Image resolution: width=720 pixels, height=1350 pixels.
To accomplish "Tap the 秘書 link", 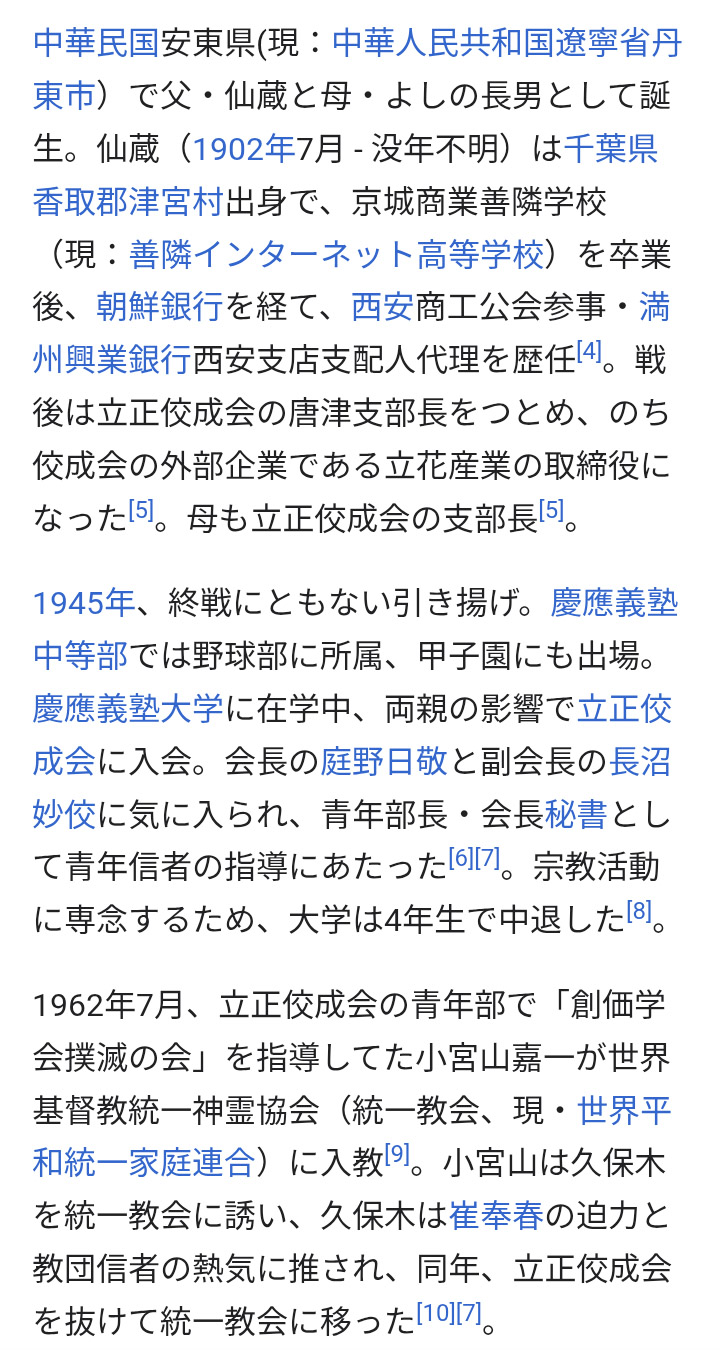I will [576, 815].
